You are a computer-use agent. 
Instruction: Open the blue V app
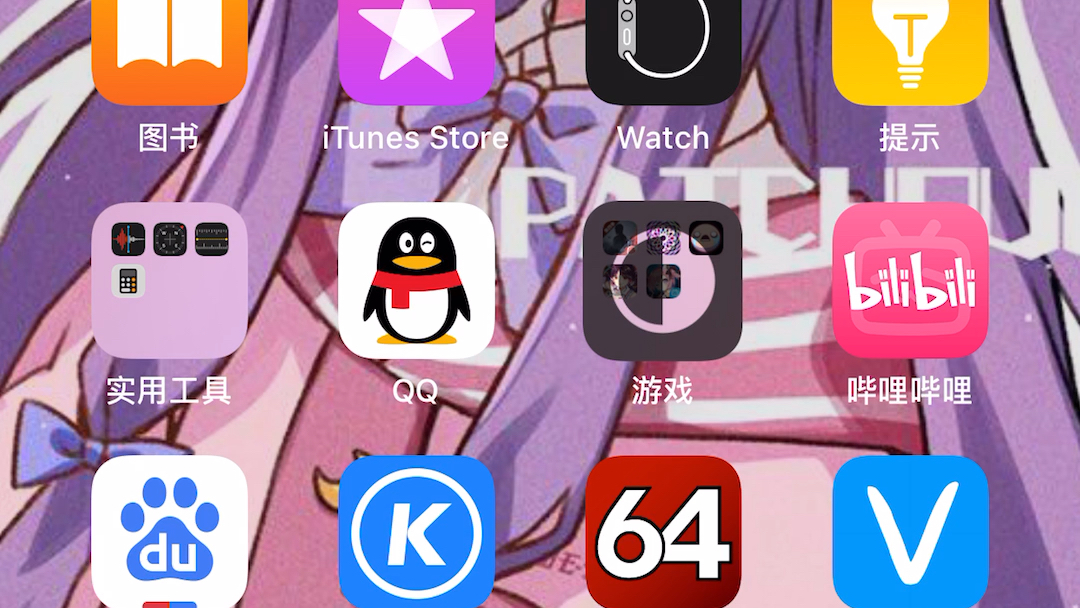pyautogui.click(x=910, y=532)
